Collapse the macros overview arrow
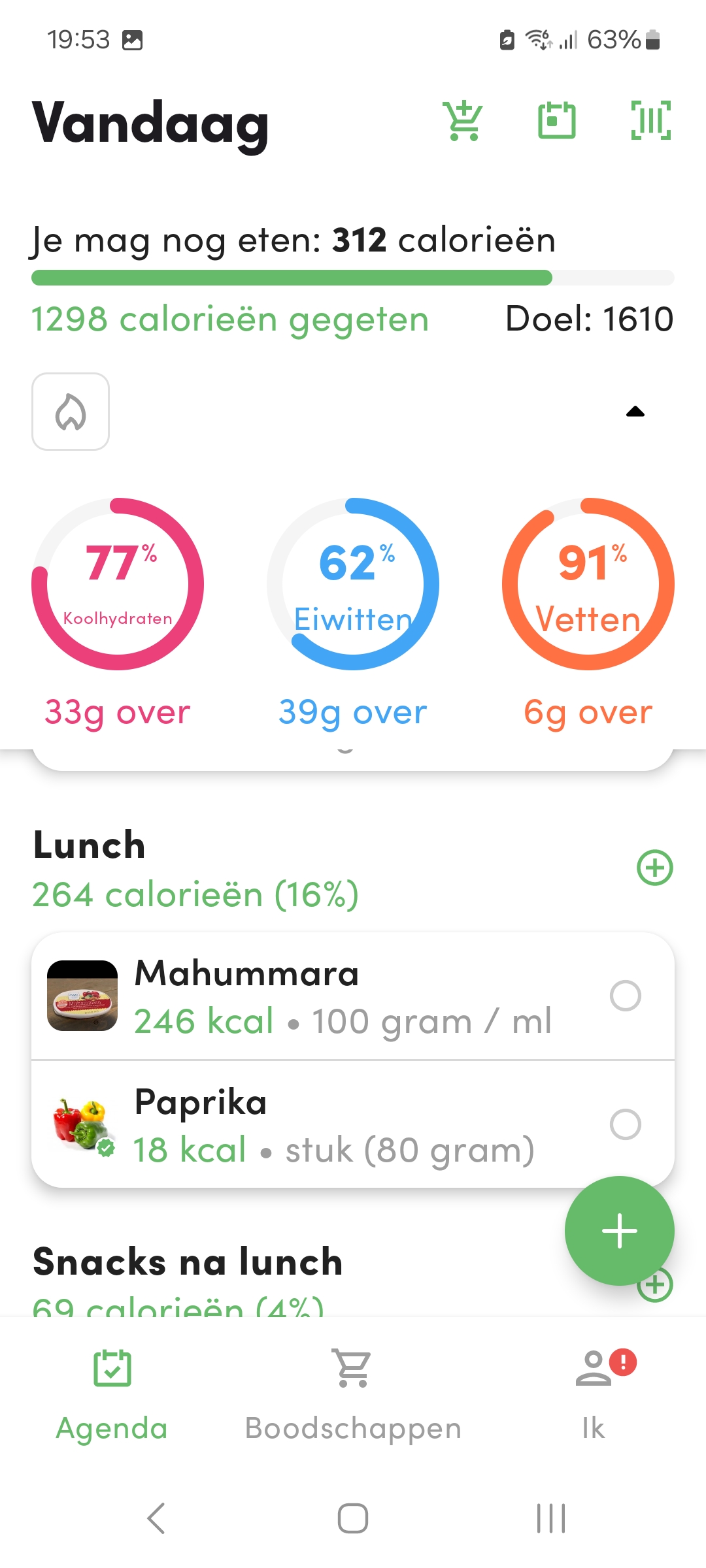The image size is (706, 1568). [635, 412]
